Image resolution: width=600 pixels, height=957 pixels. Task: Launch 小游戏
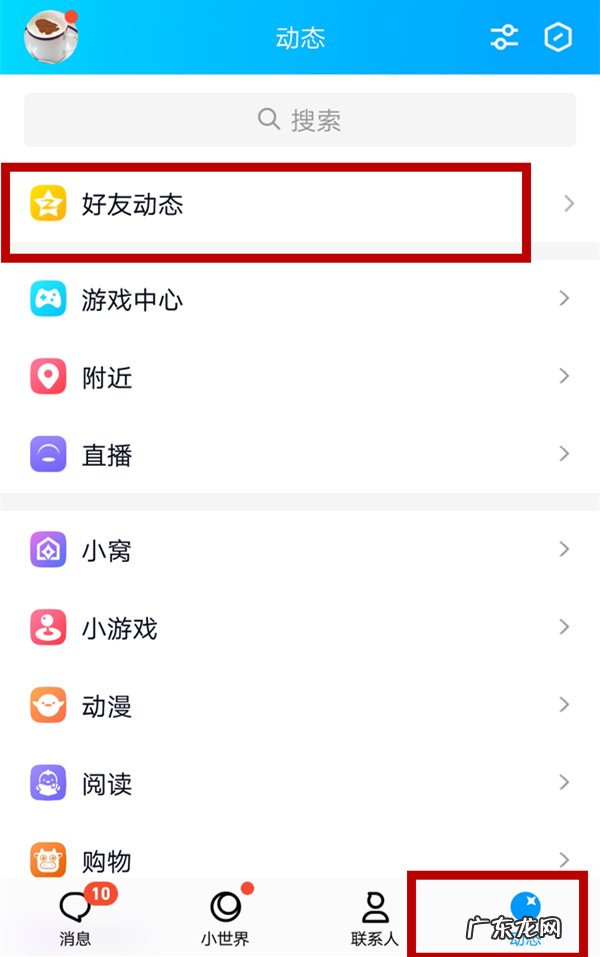(300, 628)
